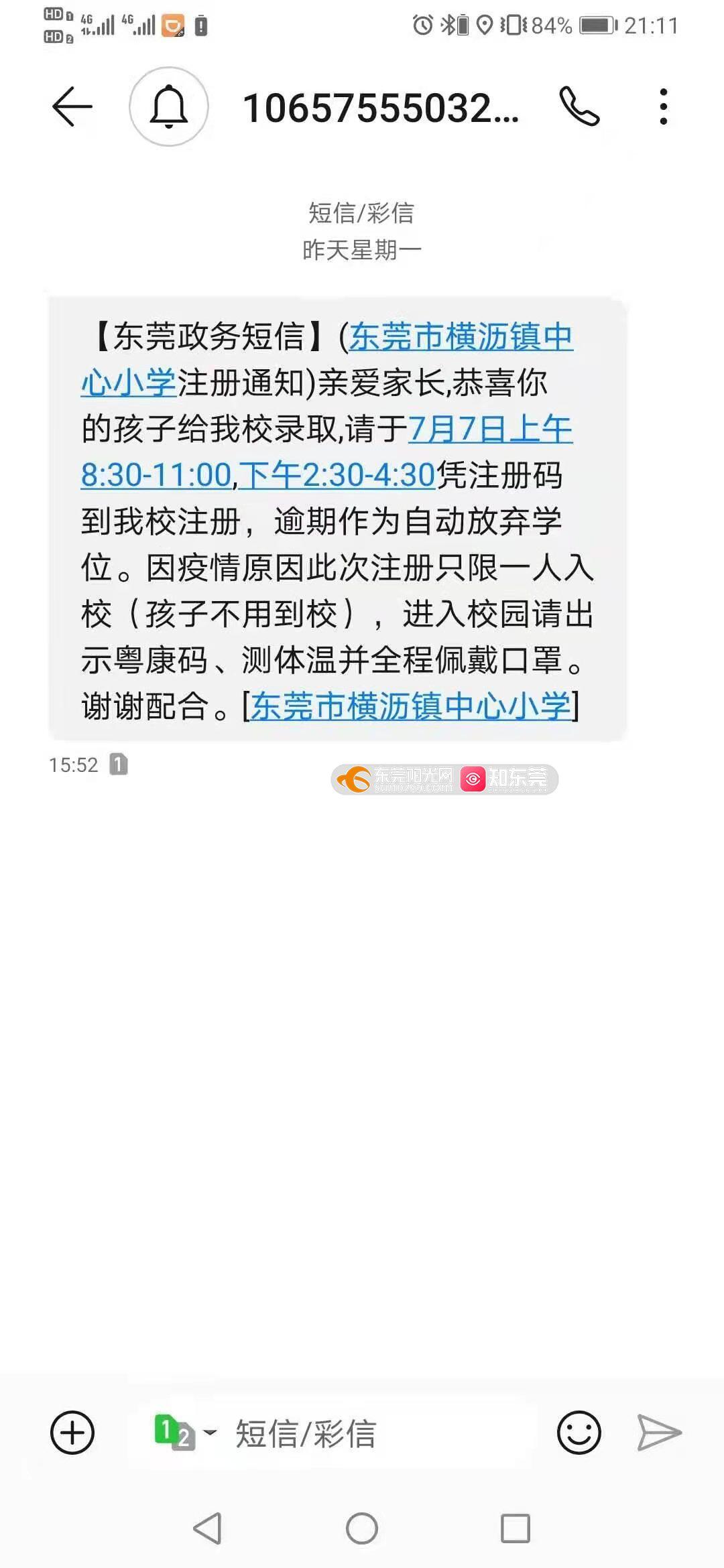
Task: Open the plus attachment button
Action: point(72,1433)
